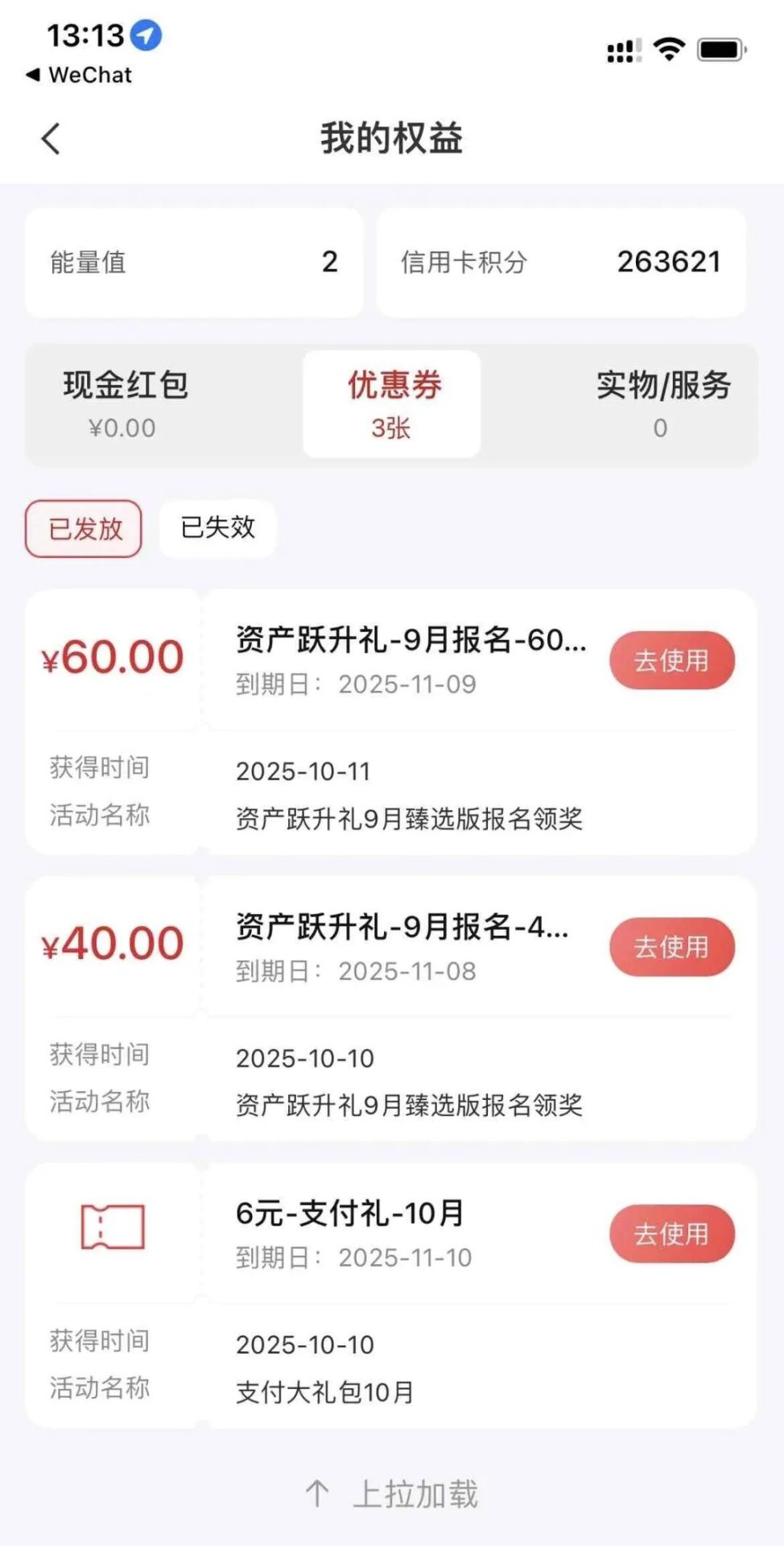View 信用卡积分 details card

561,262
